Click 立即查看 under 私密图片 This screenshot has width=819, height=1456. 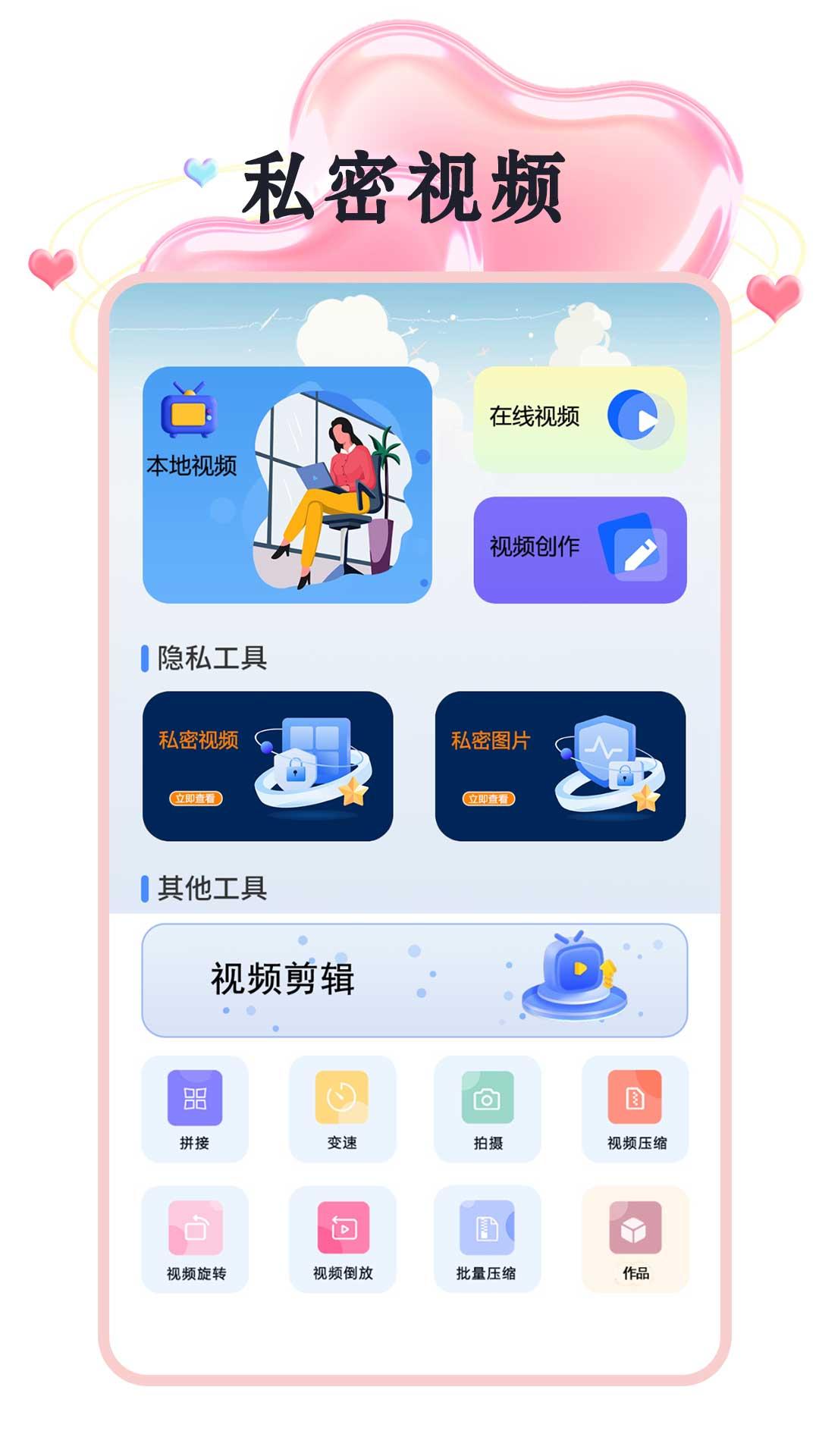click(x=489, y=797)
